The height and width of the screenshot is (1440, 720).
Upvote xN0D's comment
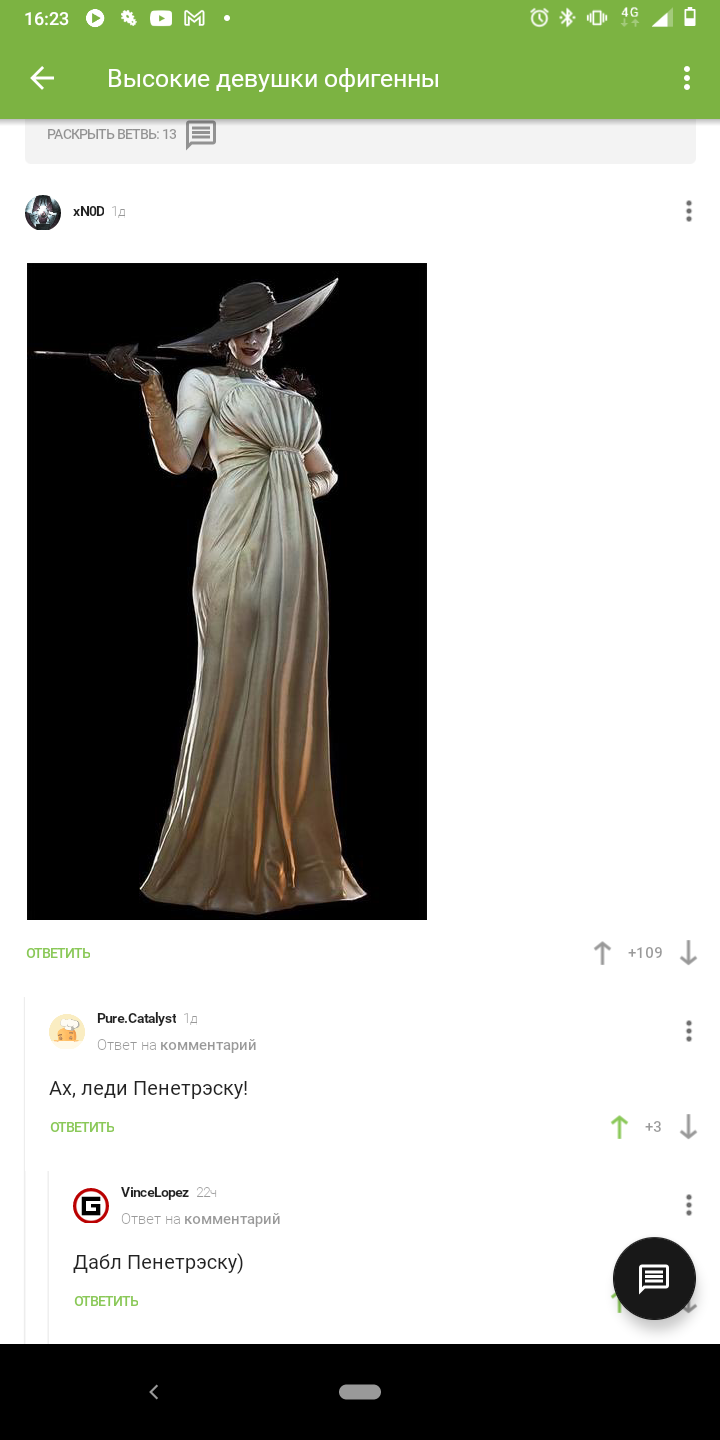tap(602, 953)
